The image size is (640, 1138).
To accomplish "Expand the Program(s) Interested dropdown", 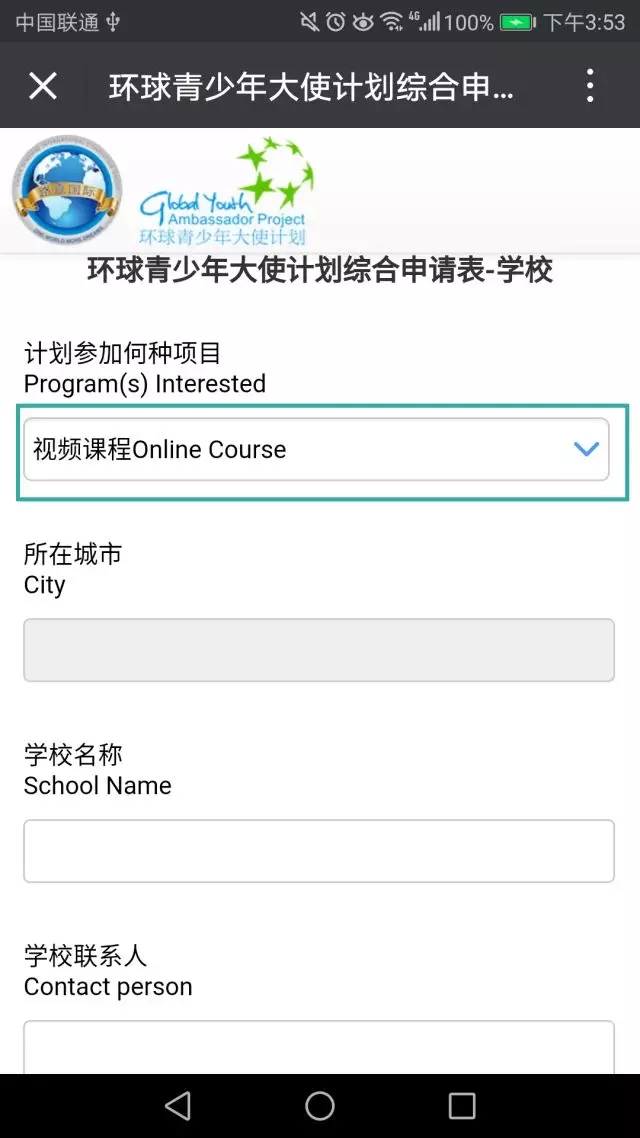I will click(x=316, y=449).
